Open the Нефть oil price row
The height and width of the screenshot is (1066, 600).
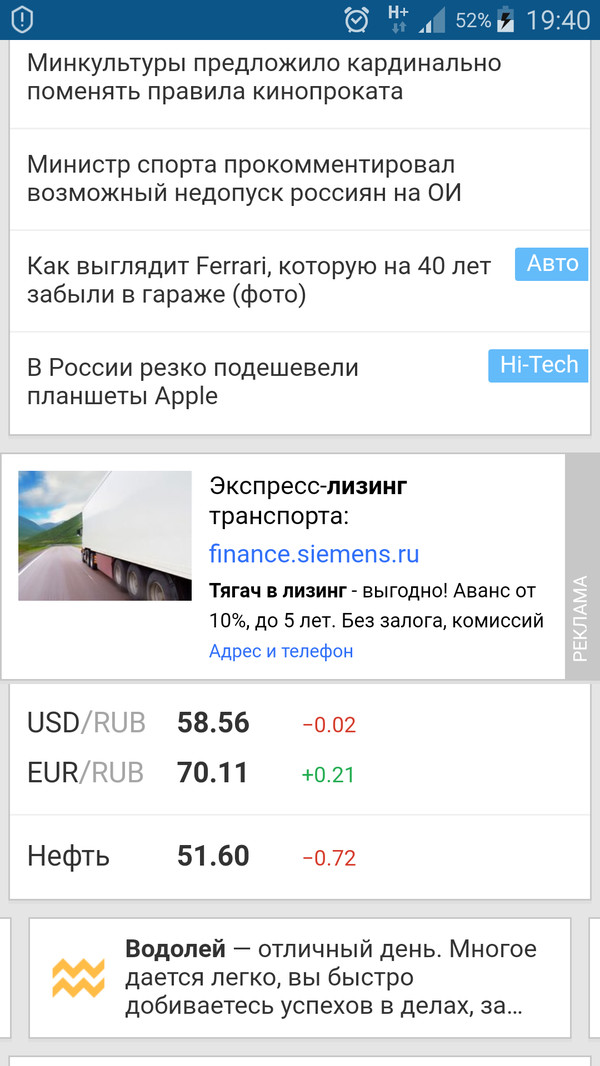(x=190, y=856)
